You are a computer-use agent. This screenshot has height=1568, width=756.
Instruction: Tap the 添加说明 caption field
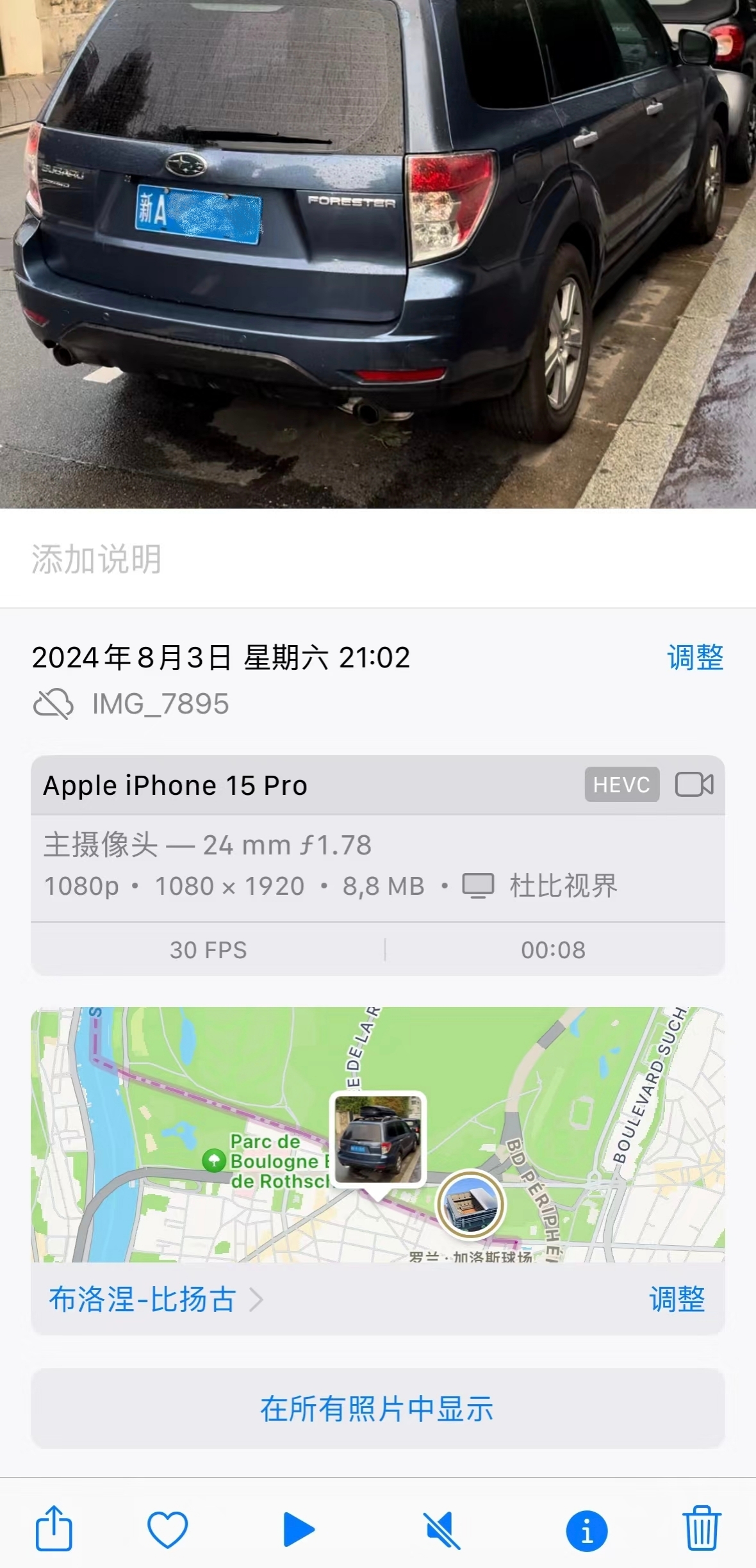tap(96, 559)
